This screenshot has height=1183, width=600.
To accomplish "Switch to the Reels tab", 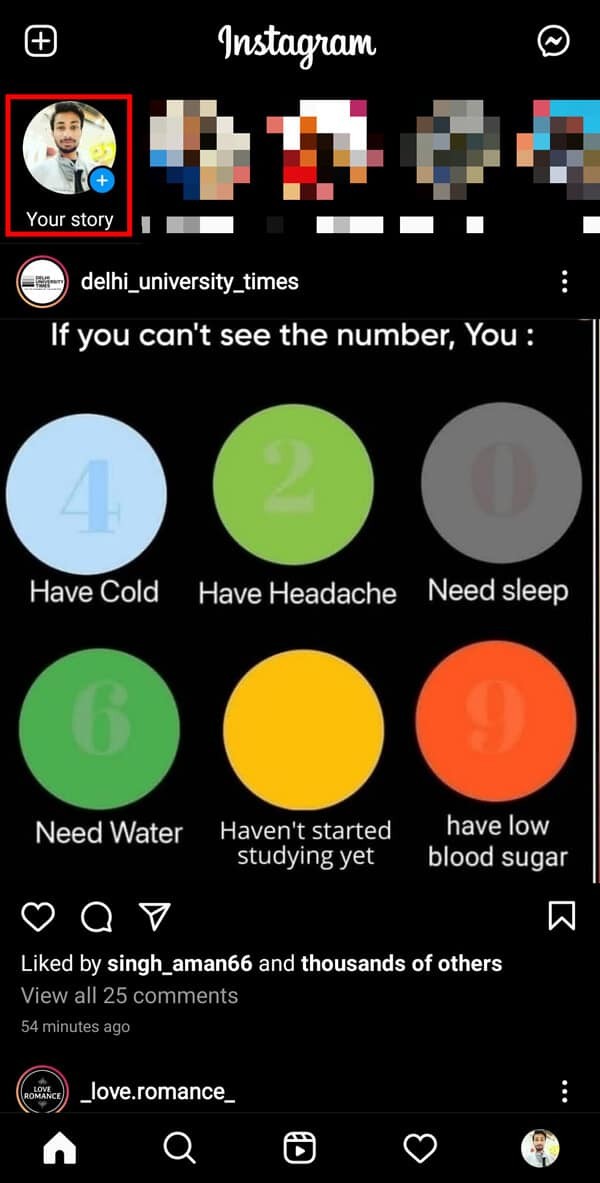I will tap(300, 1149).
